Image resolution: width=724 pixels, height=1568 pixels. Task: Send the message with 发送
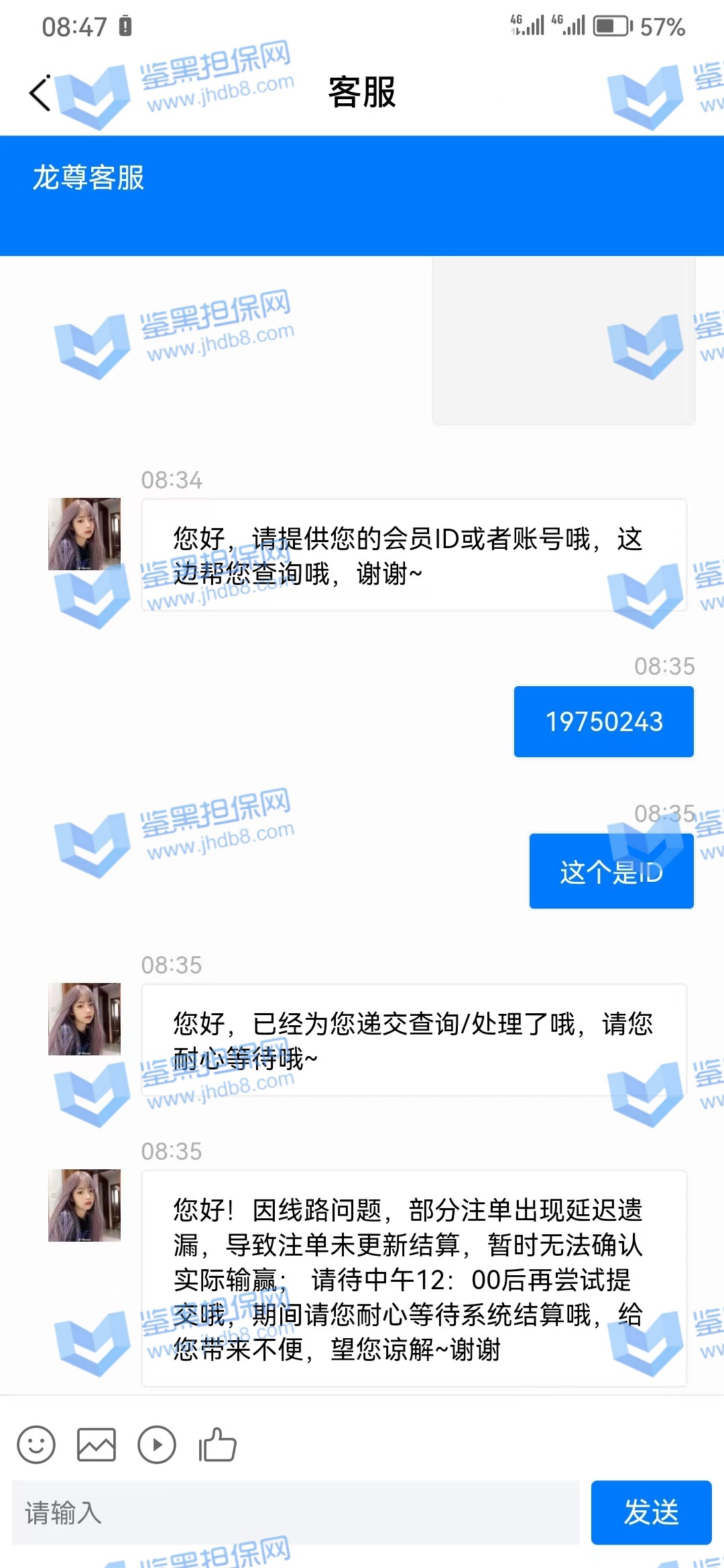[x=651, y=1512]
